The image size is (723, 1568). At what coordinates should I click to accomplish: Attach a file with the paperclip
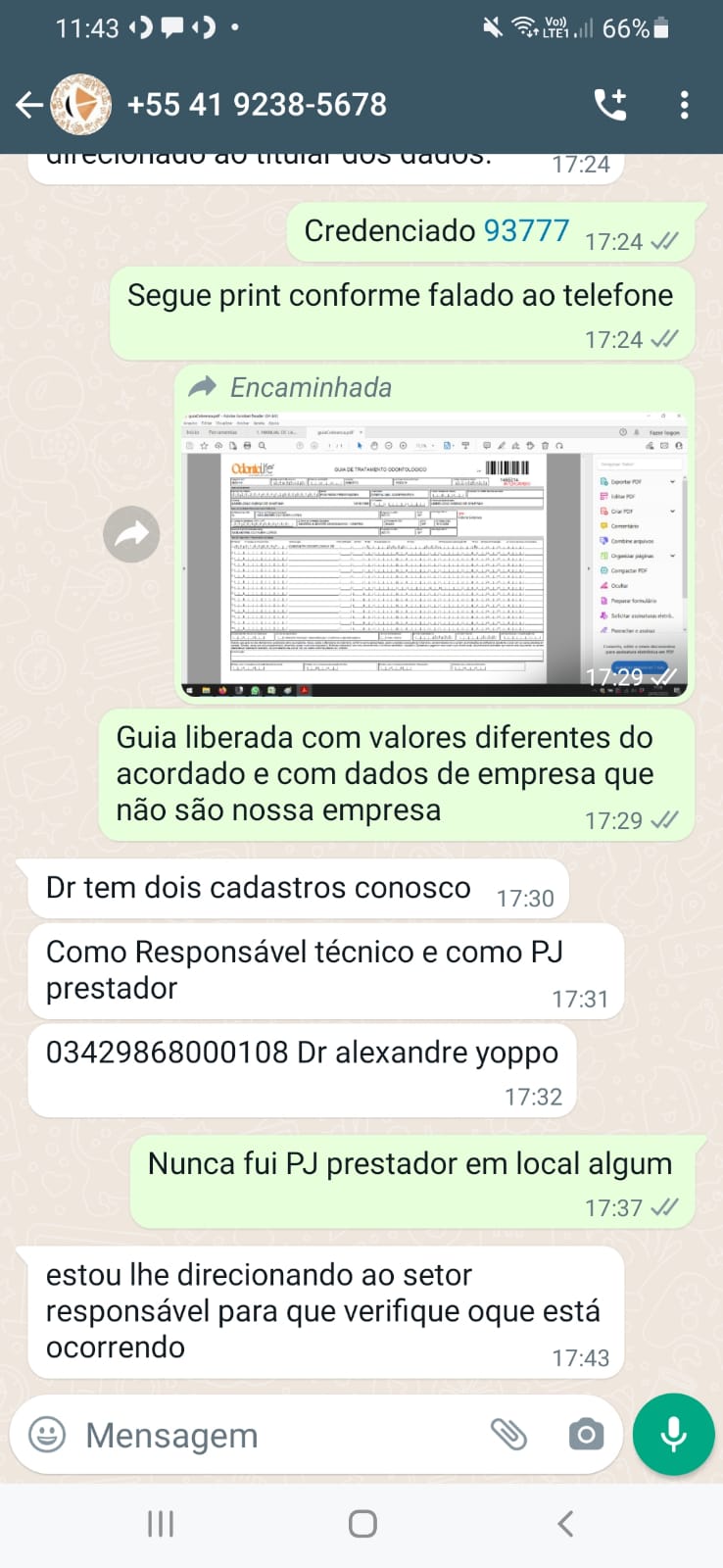click(x=508, y=1435)
